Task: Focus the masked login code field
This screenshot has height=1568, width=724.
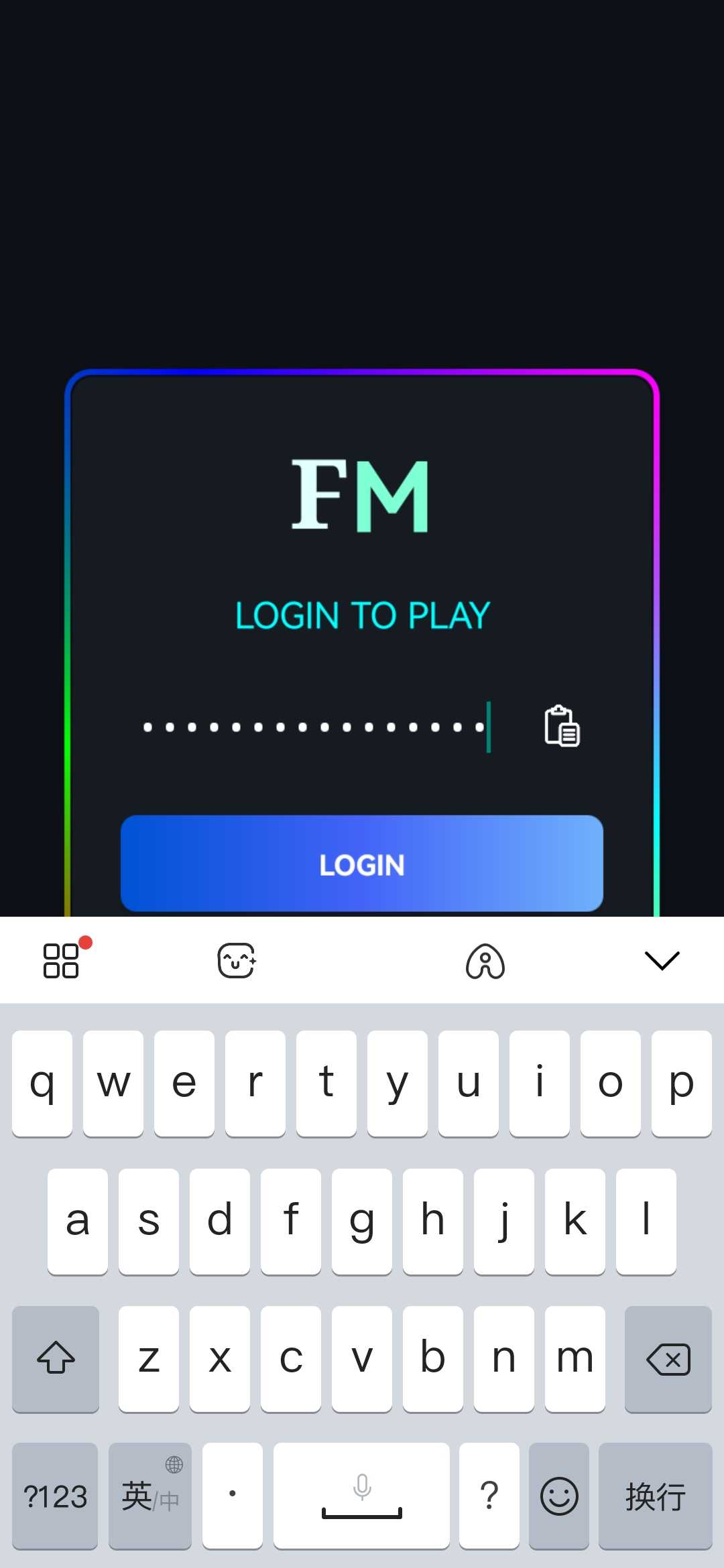Action: coord(315,727)
